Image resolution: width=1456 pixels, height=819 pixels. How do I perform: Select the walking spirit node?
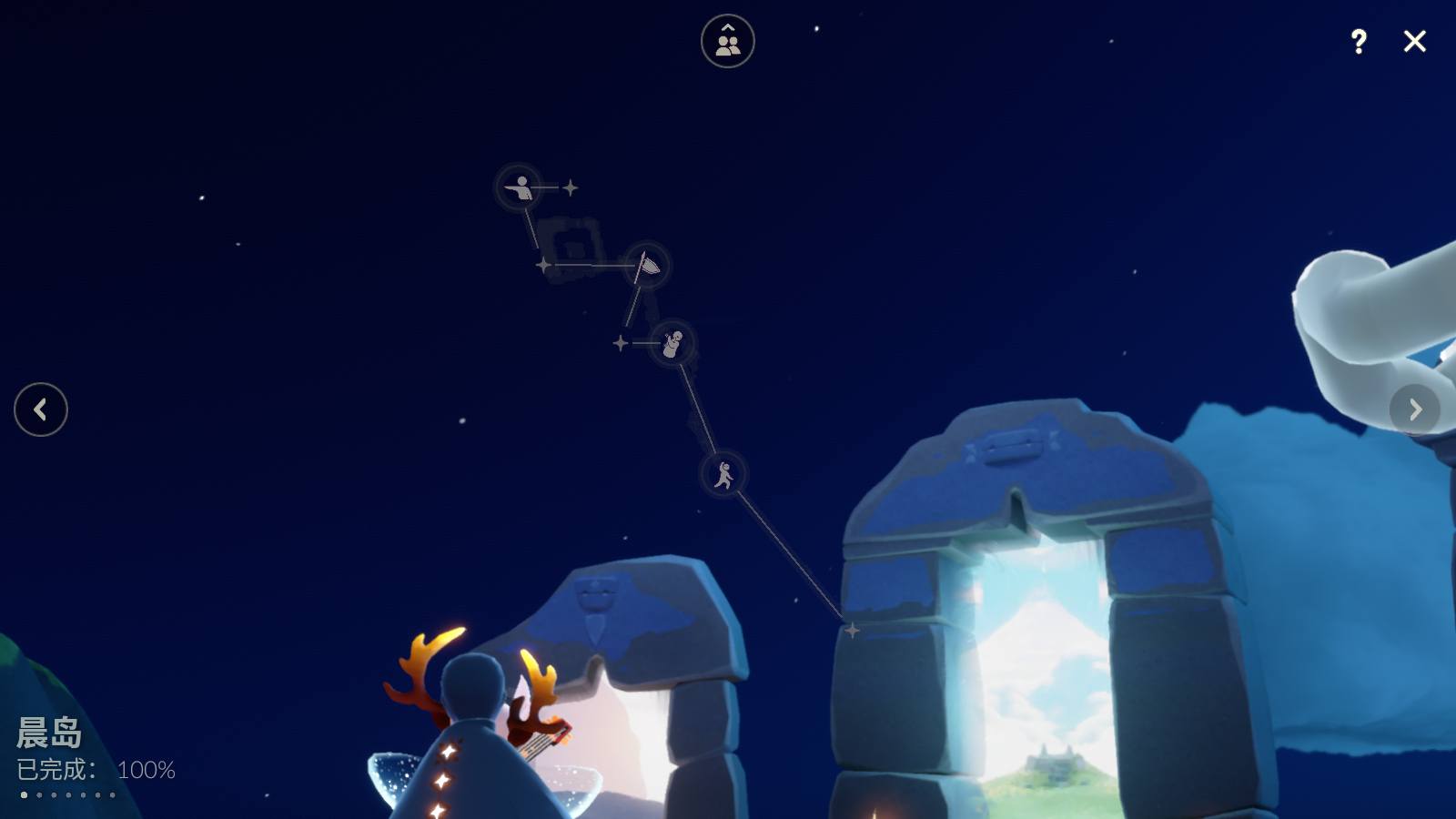tap(723, 474)
